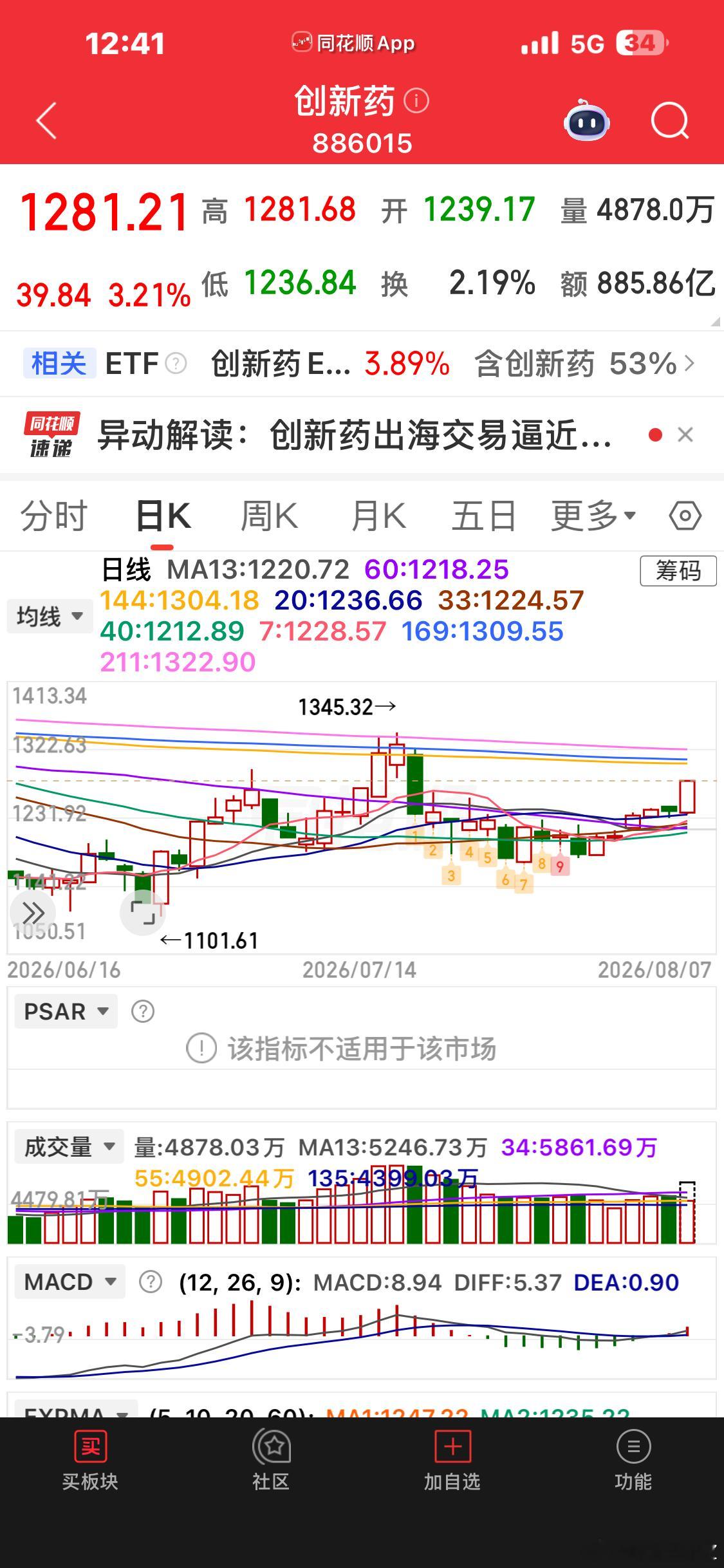Go back using the top-left arrow

(46, 120)
